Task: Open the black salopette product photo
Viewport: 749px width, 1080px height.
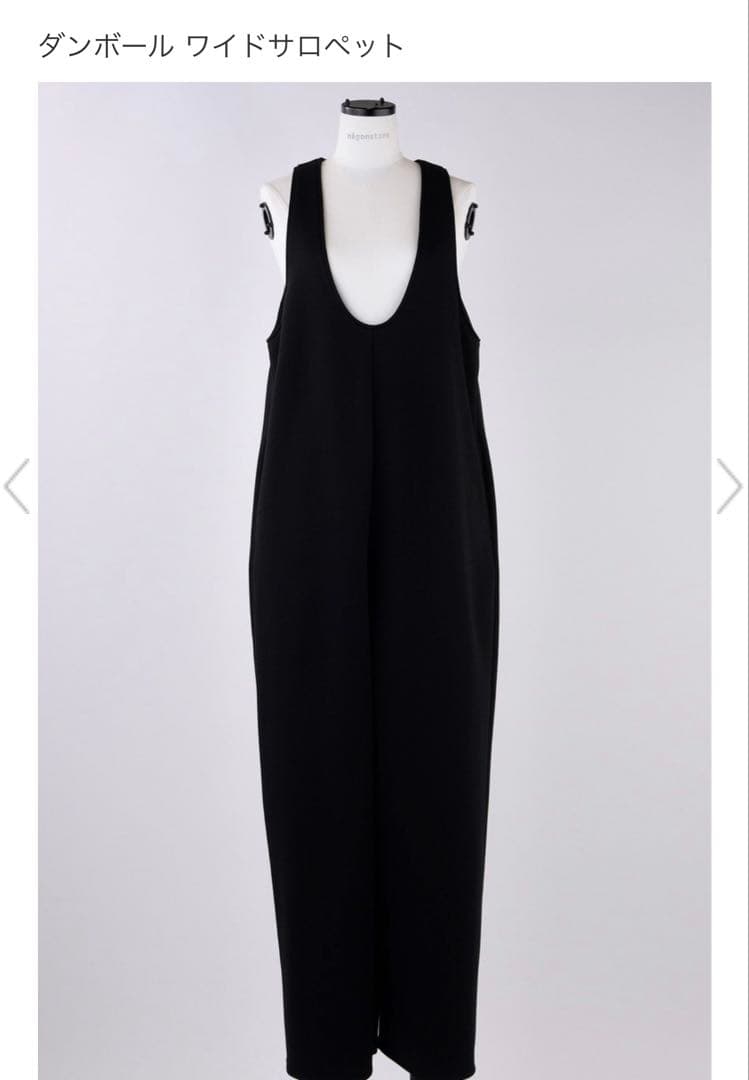Action: 374,580
